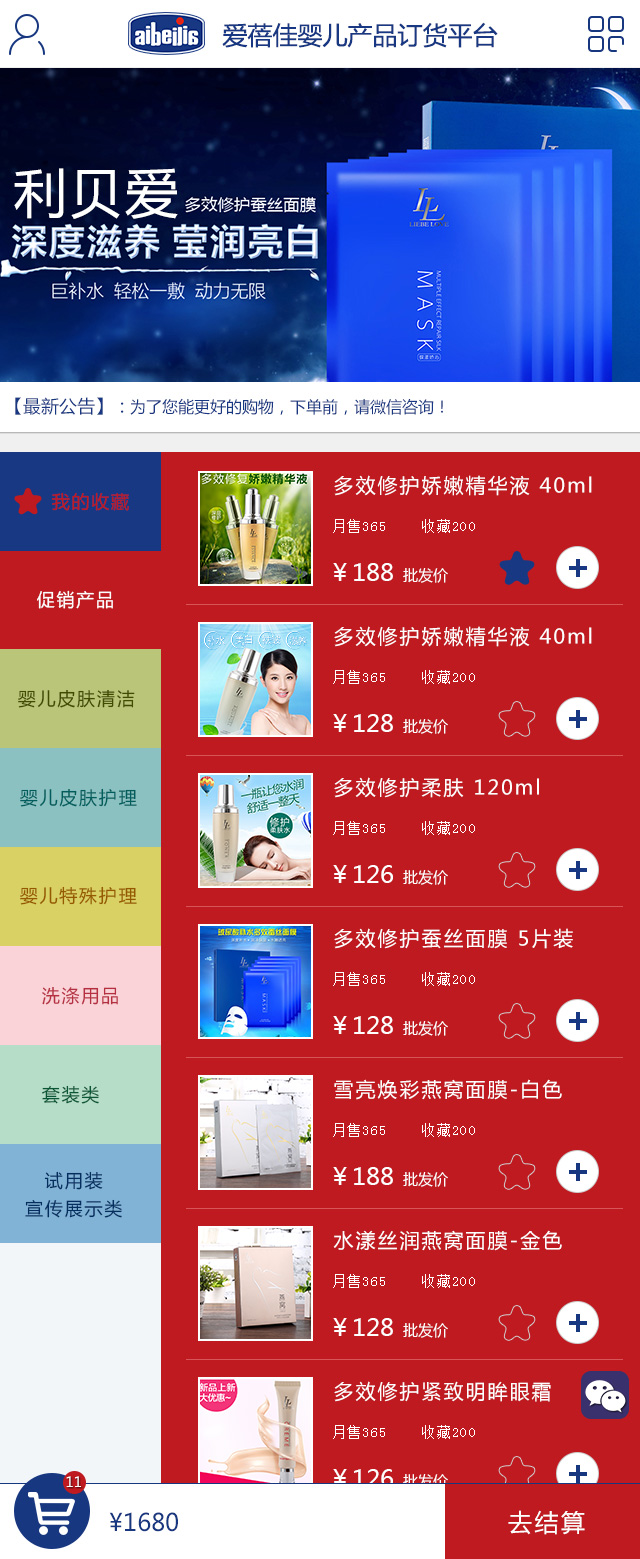This screenshot has width=640, height=1559.
Task: Open the user profile icon
Action: point(27,35)
